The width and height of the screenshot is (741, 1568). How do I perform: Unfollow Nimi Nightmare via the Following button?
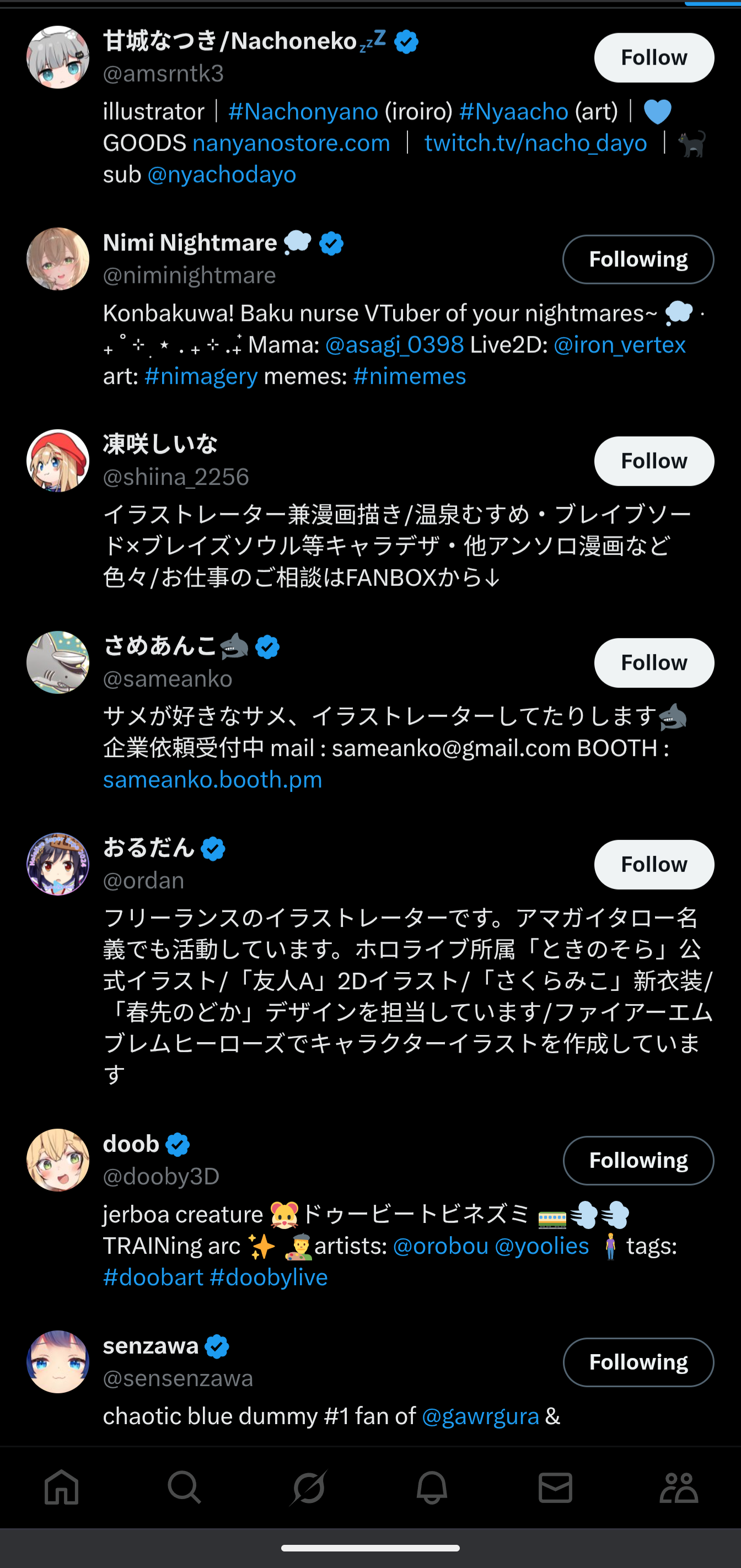coord(637,259)
